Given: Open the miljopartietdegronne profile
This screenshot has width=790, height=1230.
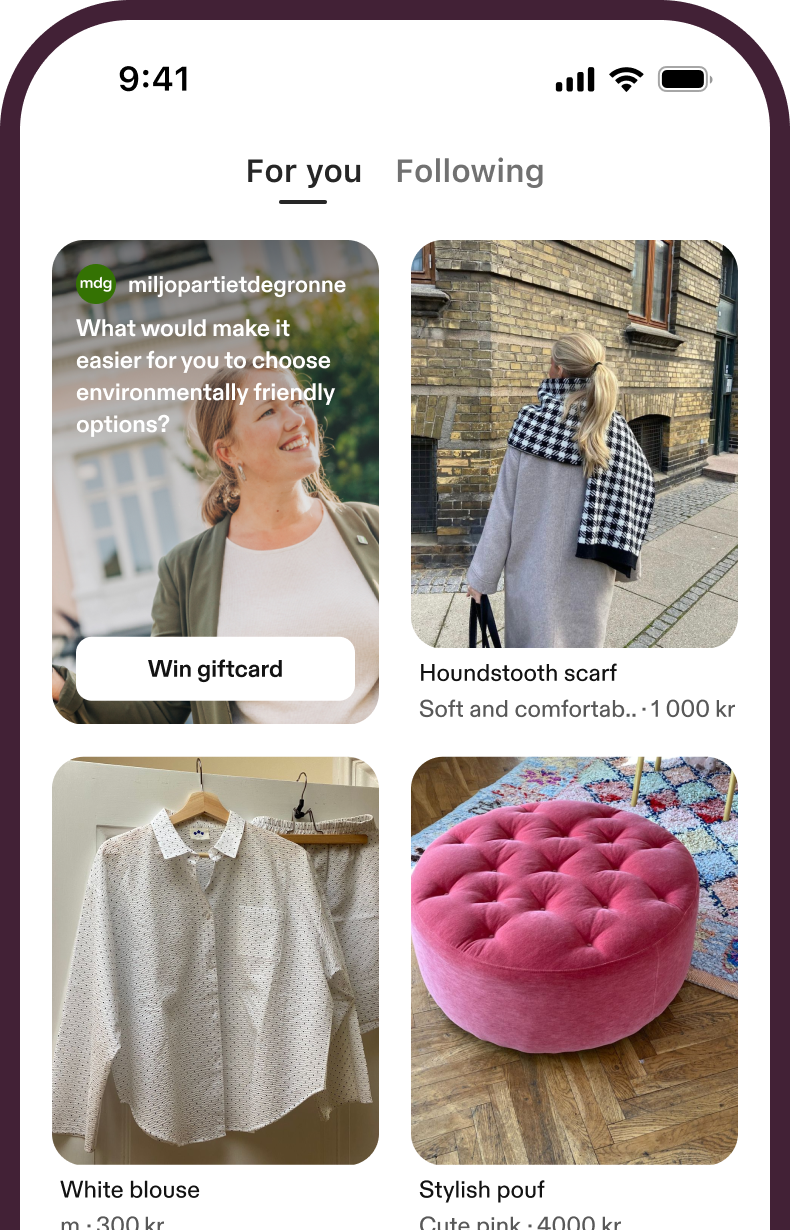Looking at the screenshot, I should pos(236,285).
